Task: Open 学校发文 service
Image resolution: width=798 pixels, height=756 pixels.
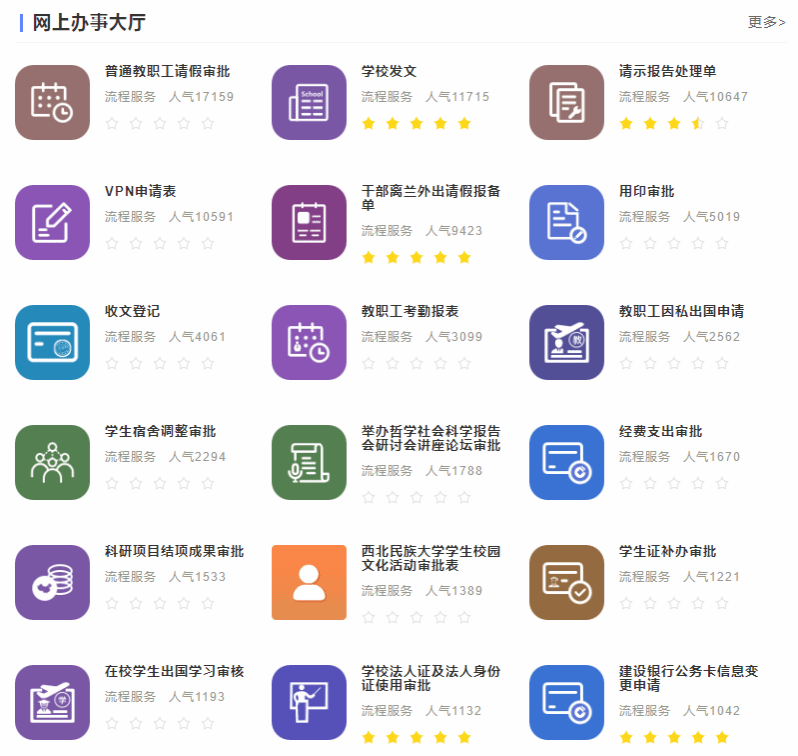Action: (x=389, y=72)
